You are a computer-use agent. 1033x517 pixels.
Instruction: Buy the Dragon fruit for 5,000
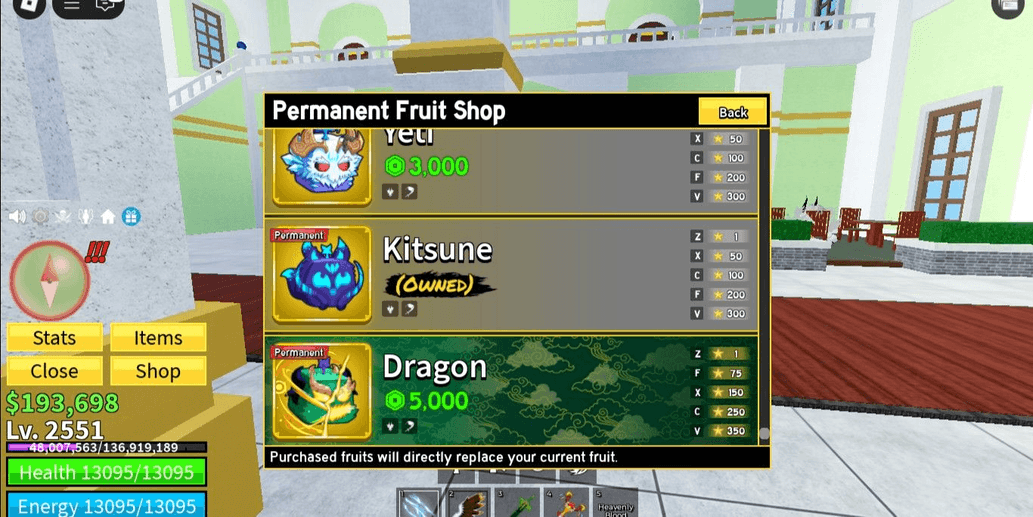[426, 401]
